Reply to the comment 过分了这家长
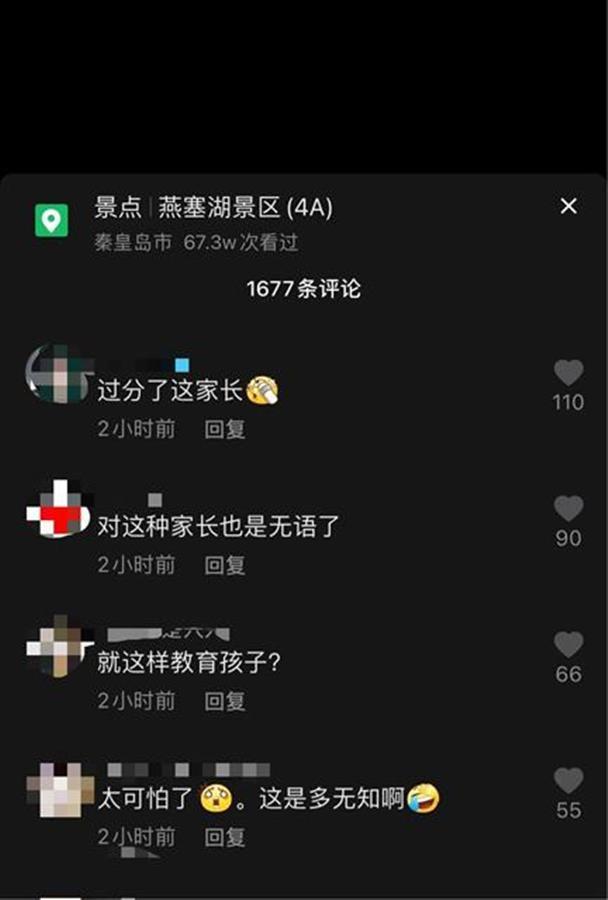 pos(225,429)
